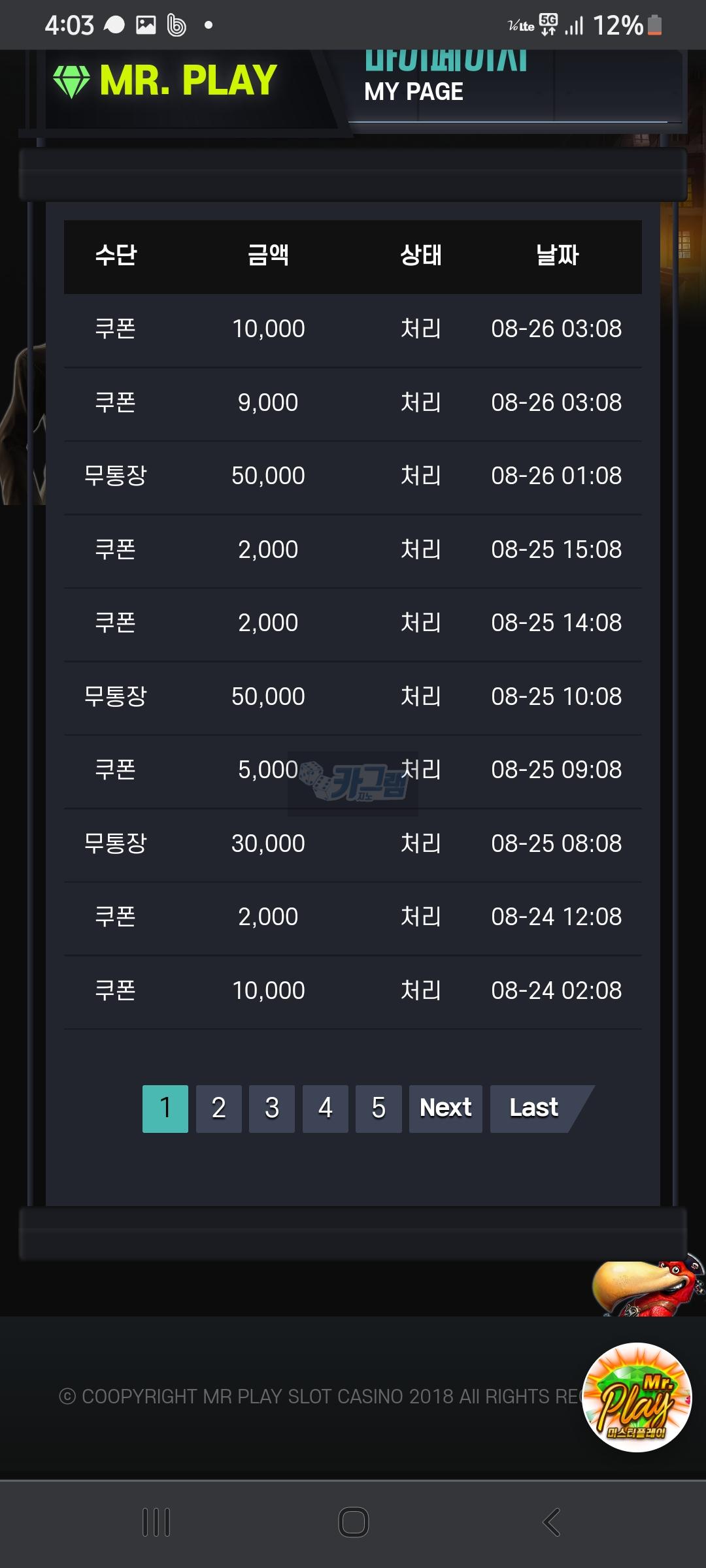The width and height of the screenshot is (706, 1568).
Task: Open the MR. PLAY home logo
Action: 165,81
